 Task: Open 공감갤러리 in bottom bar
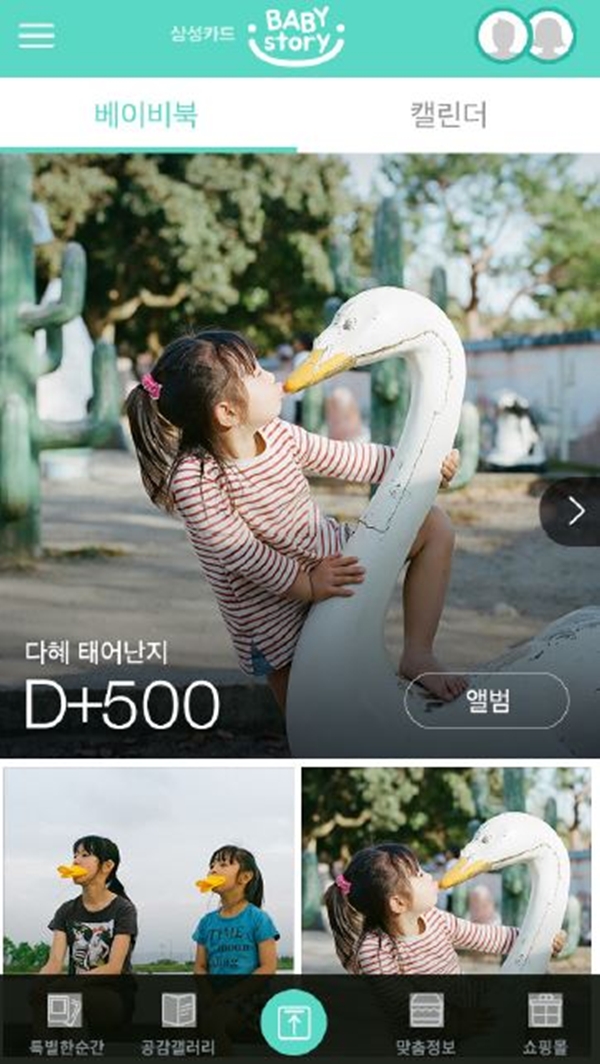pos(178,1022)
